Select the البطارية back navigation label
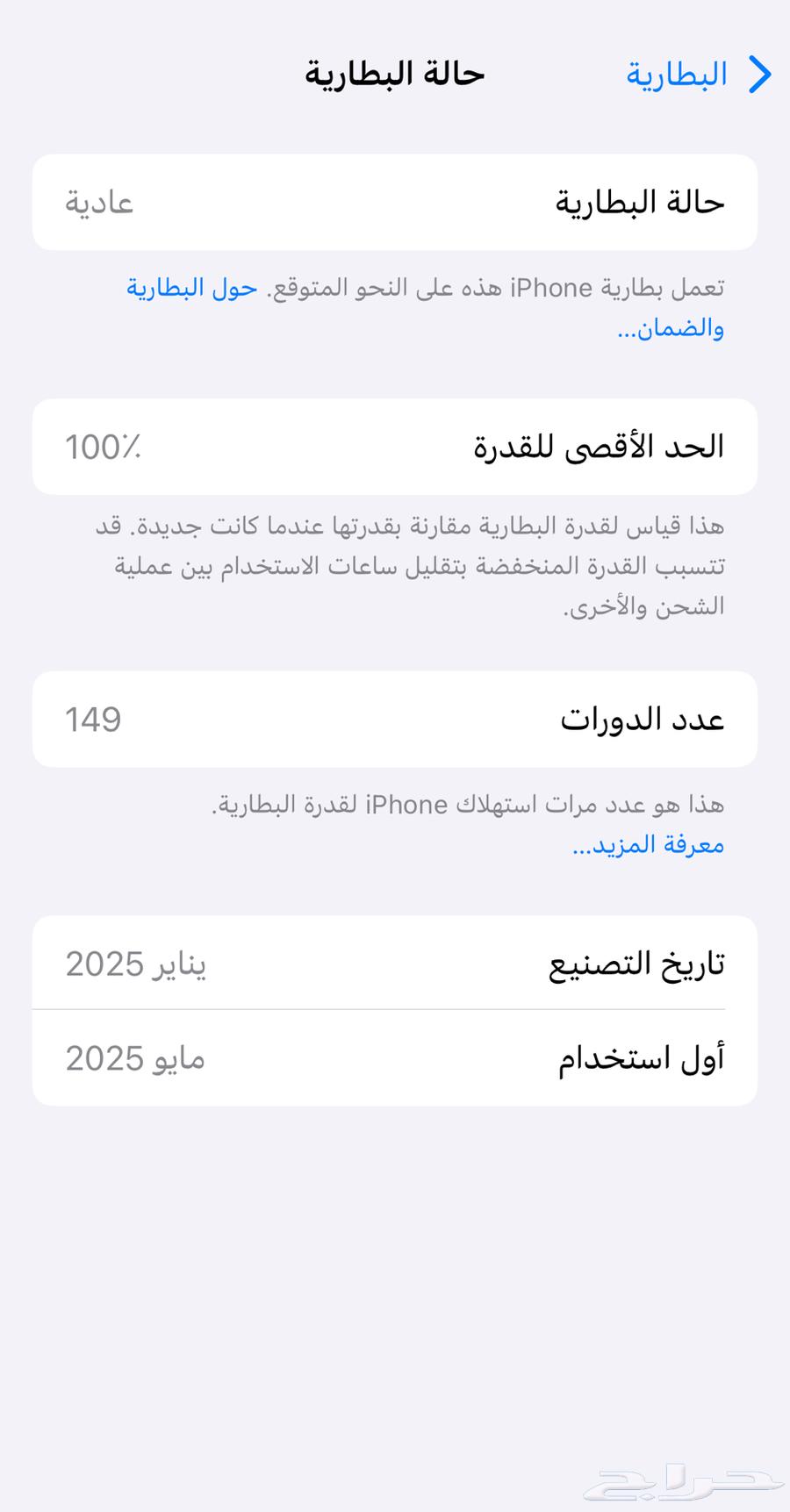The image size is (790, 1512). [x=675, y=75]
